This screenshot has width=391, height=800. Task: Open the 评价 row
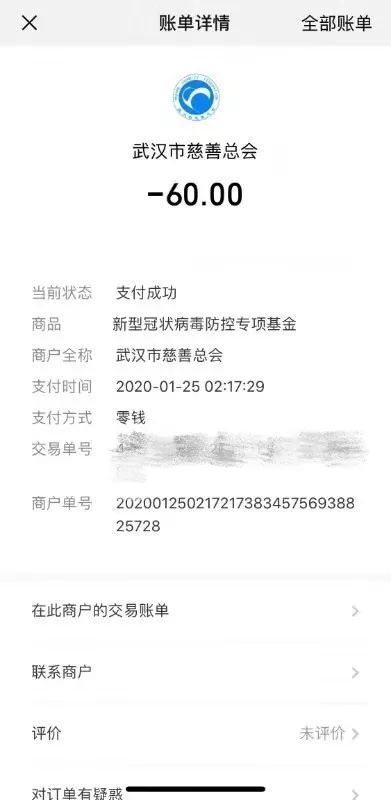[196, 734]
